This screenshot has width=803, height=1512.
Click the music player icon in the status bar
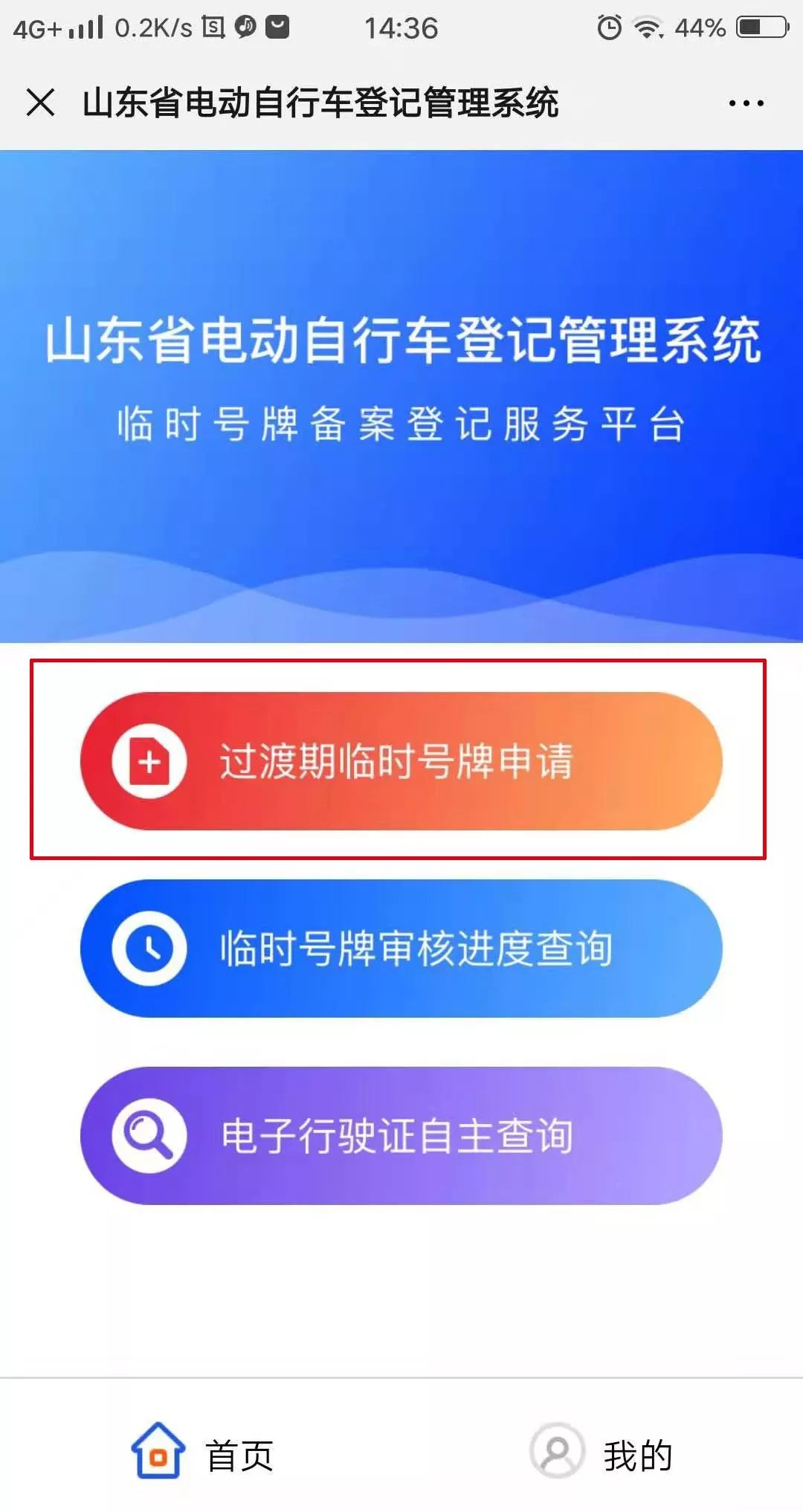(245, 27)
